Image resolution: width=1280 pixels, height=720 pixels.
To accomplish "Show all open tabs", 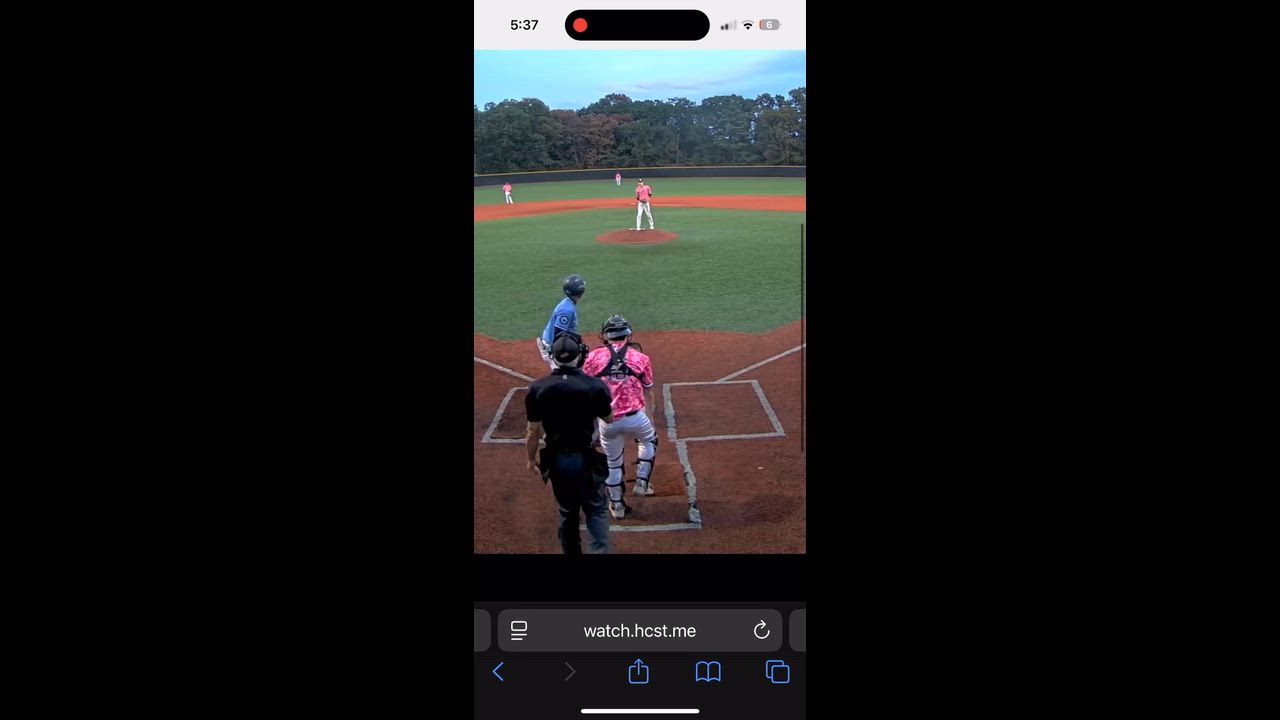I will [777, 672].
